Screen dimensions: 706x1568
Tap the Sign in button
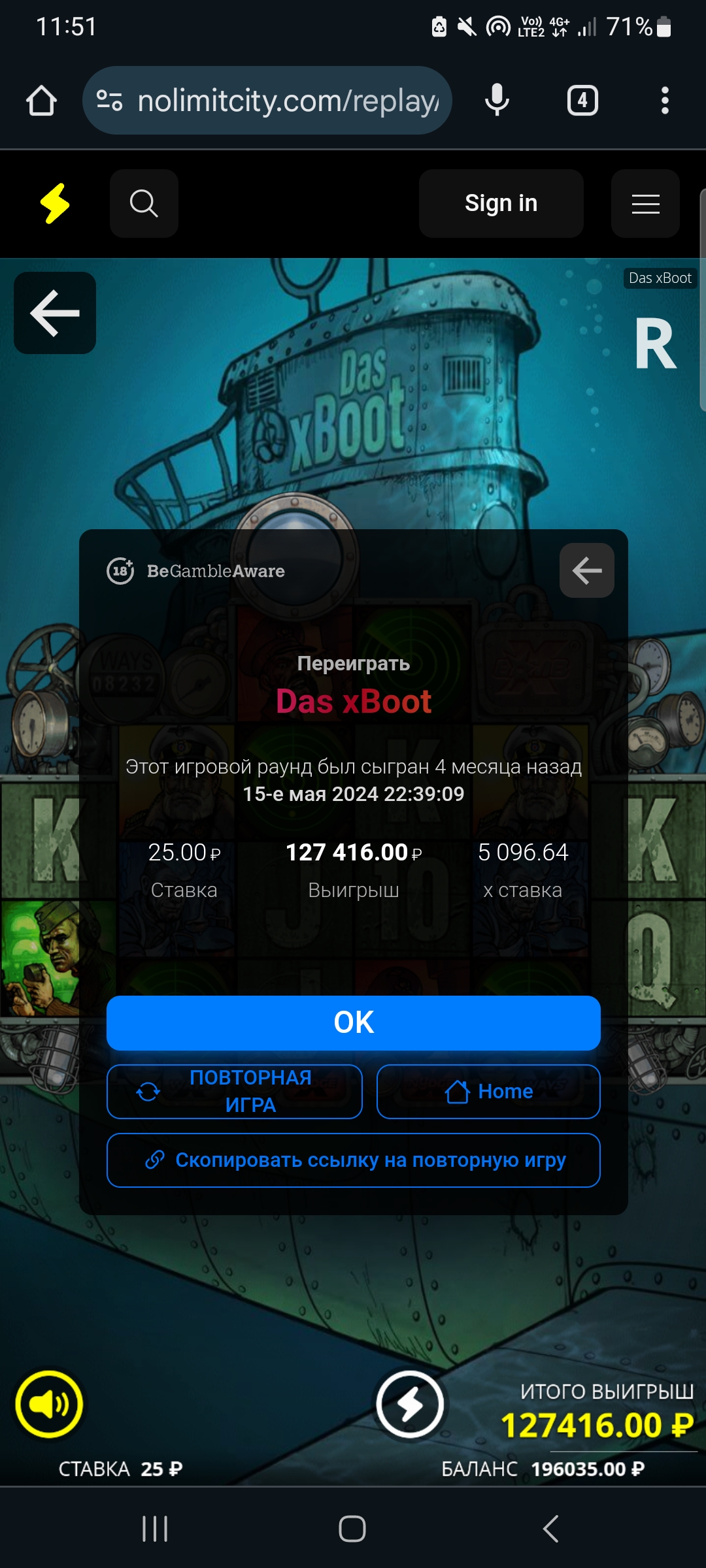501,203
